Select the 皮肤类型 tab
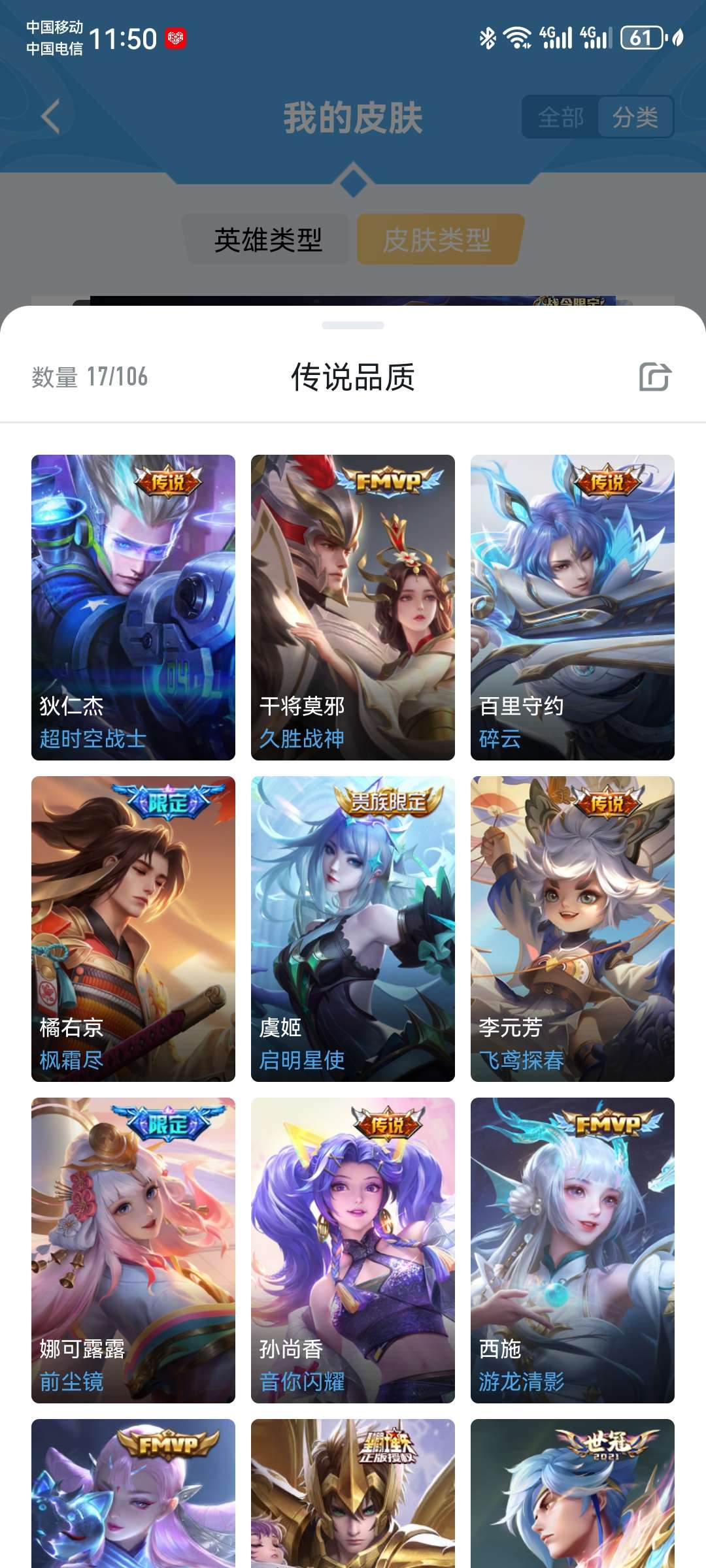 click(x=438, y=239)
